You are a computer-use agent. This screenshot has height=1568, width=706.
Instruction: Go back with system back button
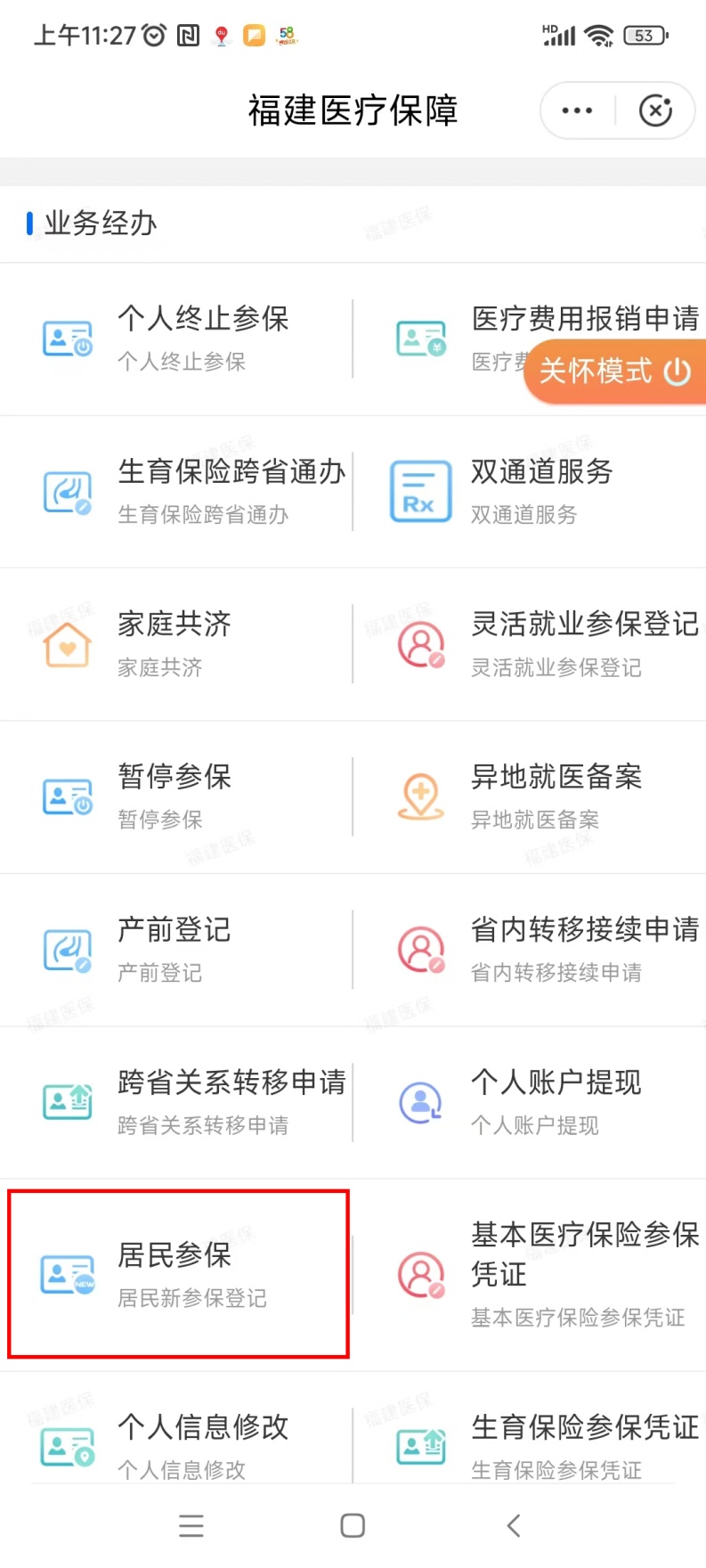point(514,1525)
